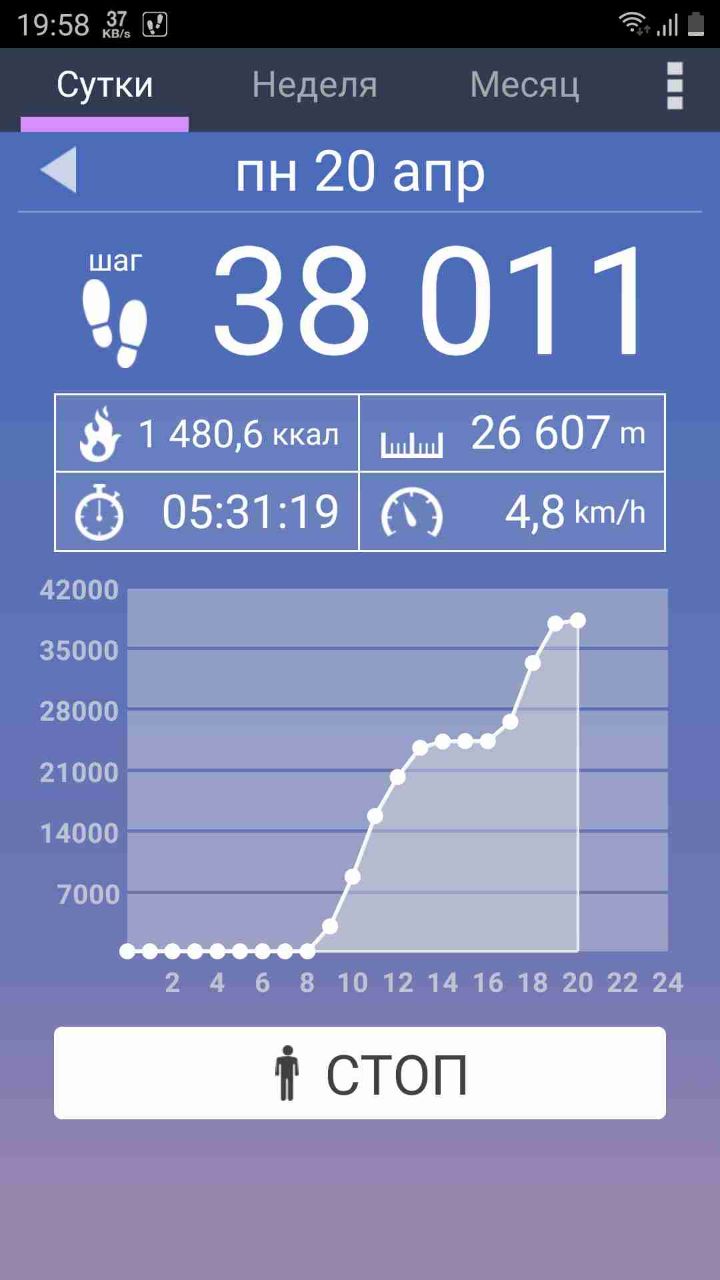720x1280 pixels.
Task: Tap the СТОП button
Action: pos(360,1073)
